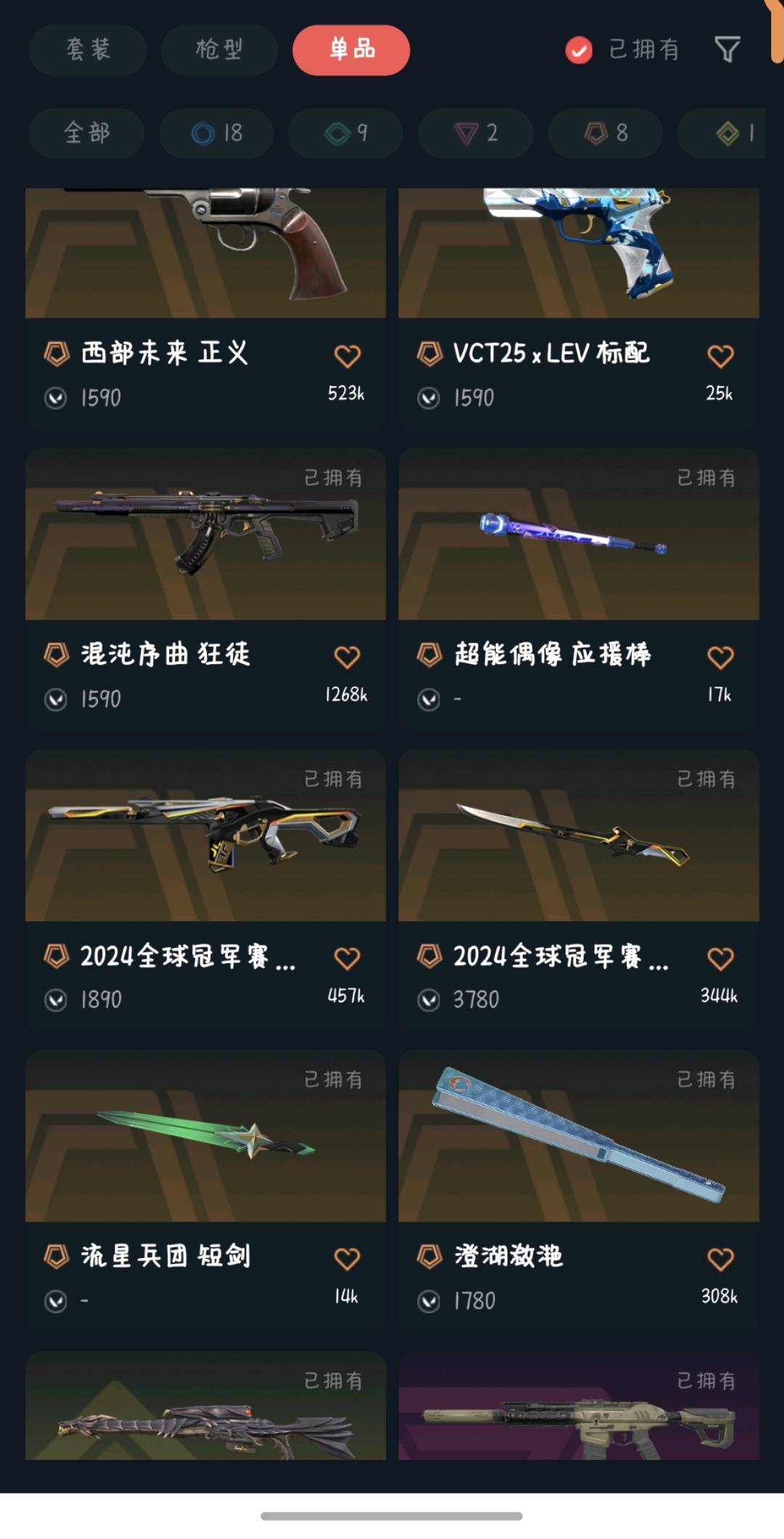Switch to the 套装 tab
Image resolution: width=784 pixels, height=1539 pixels.
88,49
